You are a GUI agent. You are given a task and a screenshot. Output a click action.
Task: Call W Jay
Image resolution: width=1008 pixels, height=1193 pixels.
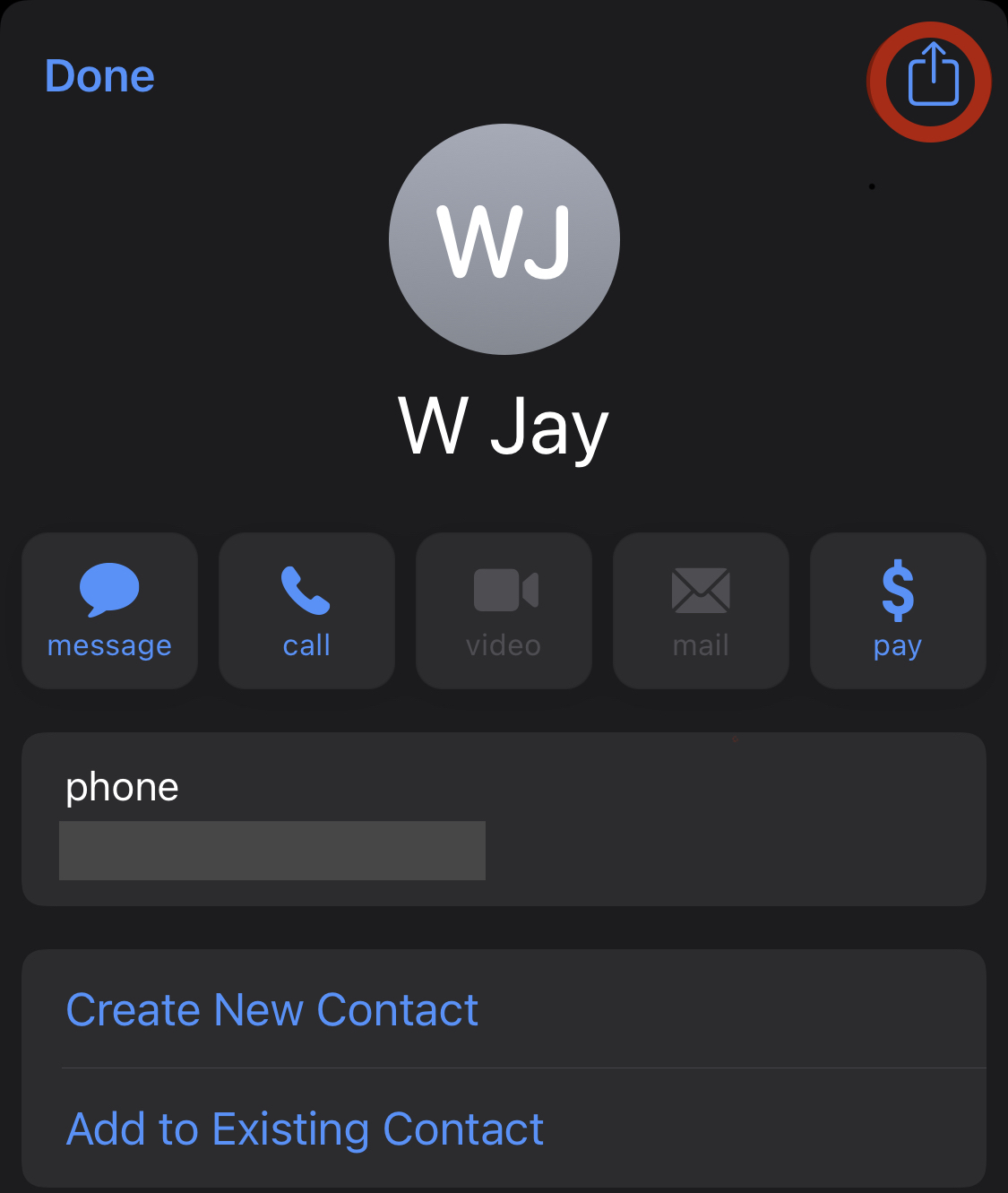(306, 610)
